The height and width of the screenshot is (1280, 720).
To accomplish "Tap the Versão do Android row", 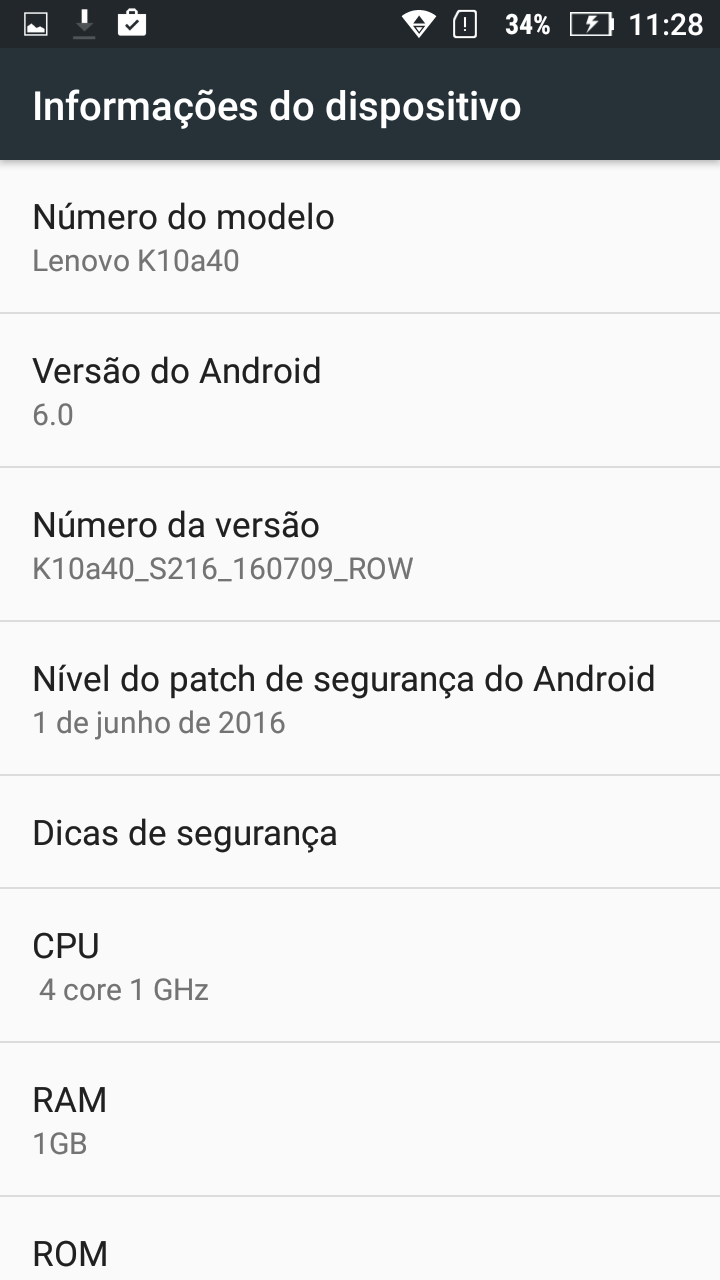I will [360, 391].
